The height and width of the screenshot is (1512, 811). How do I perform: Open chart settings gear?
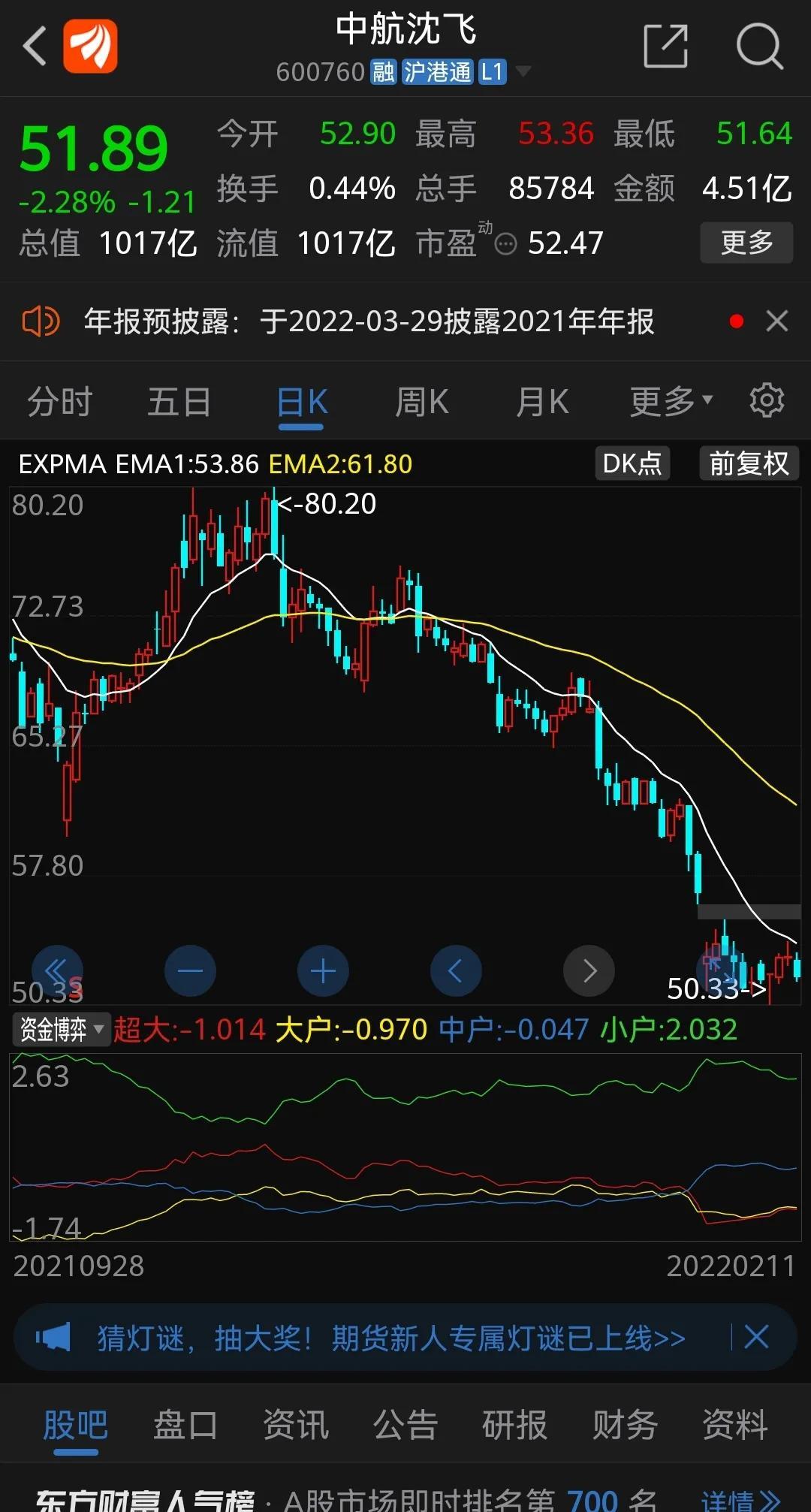pyautogui.click(x=767, y=400)
